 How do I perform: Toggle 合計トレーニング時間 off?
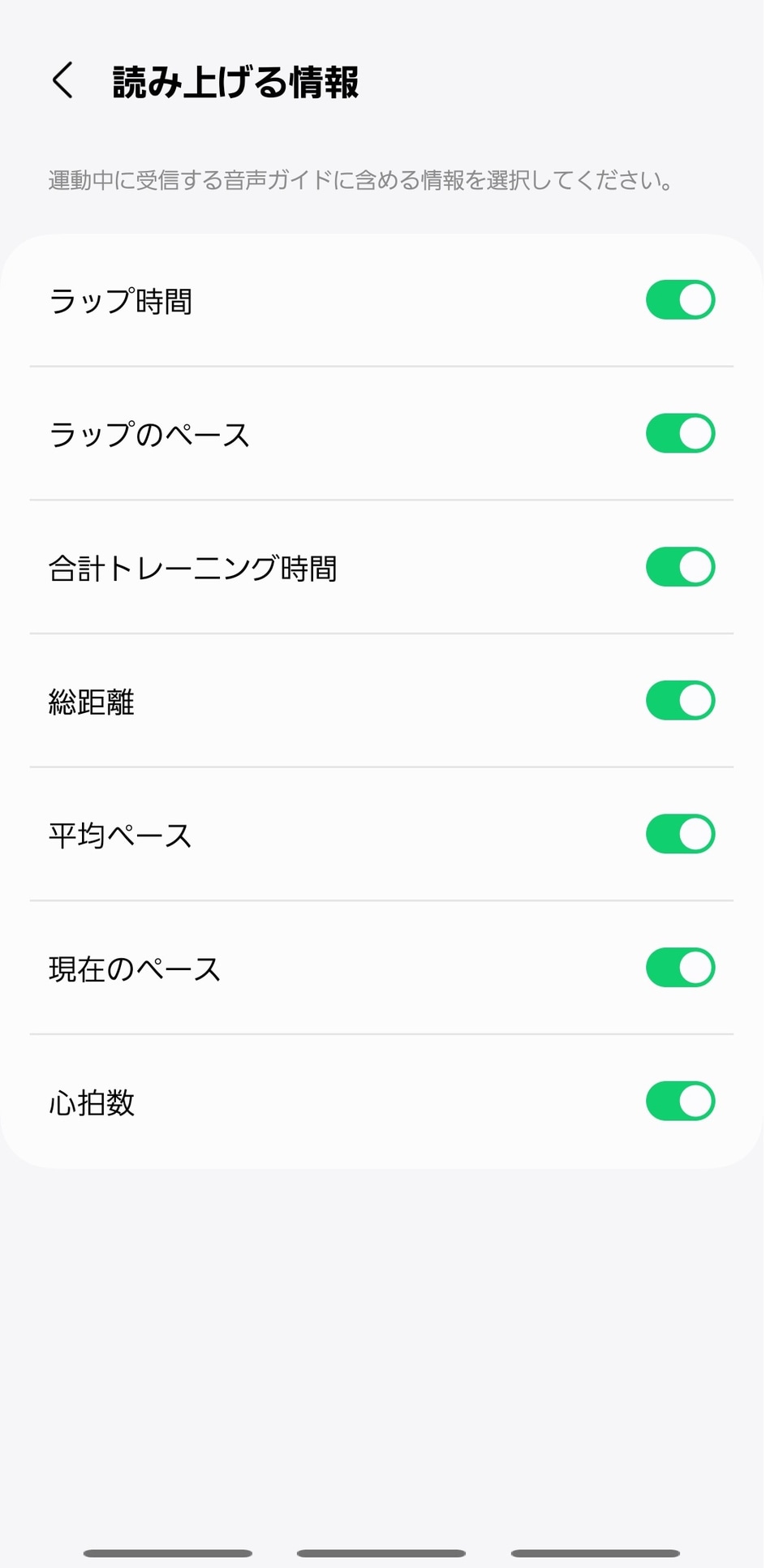(680, 567)
